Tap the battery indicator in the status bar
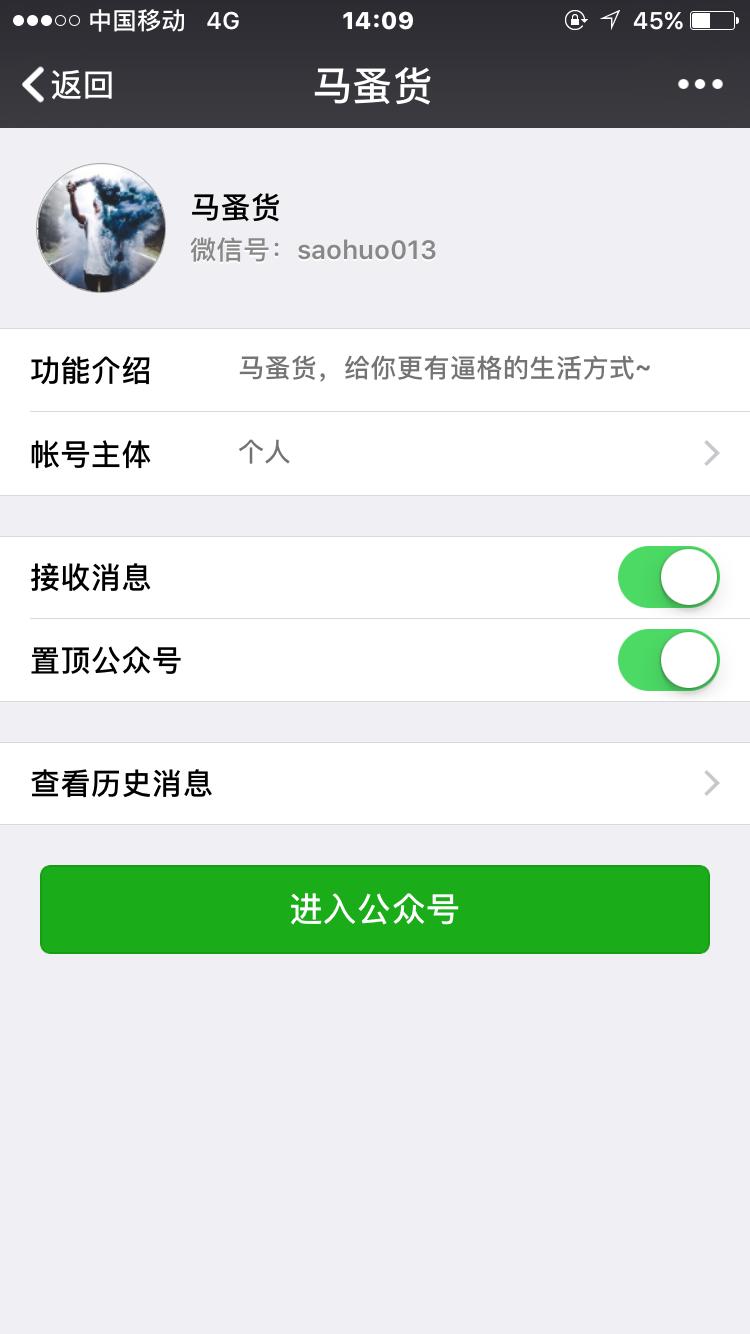The image size is (750, 1334). point(712,19)
